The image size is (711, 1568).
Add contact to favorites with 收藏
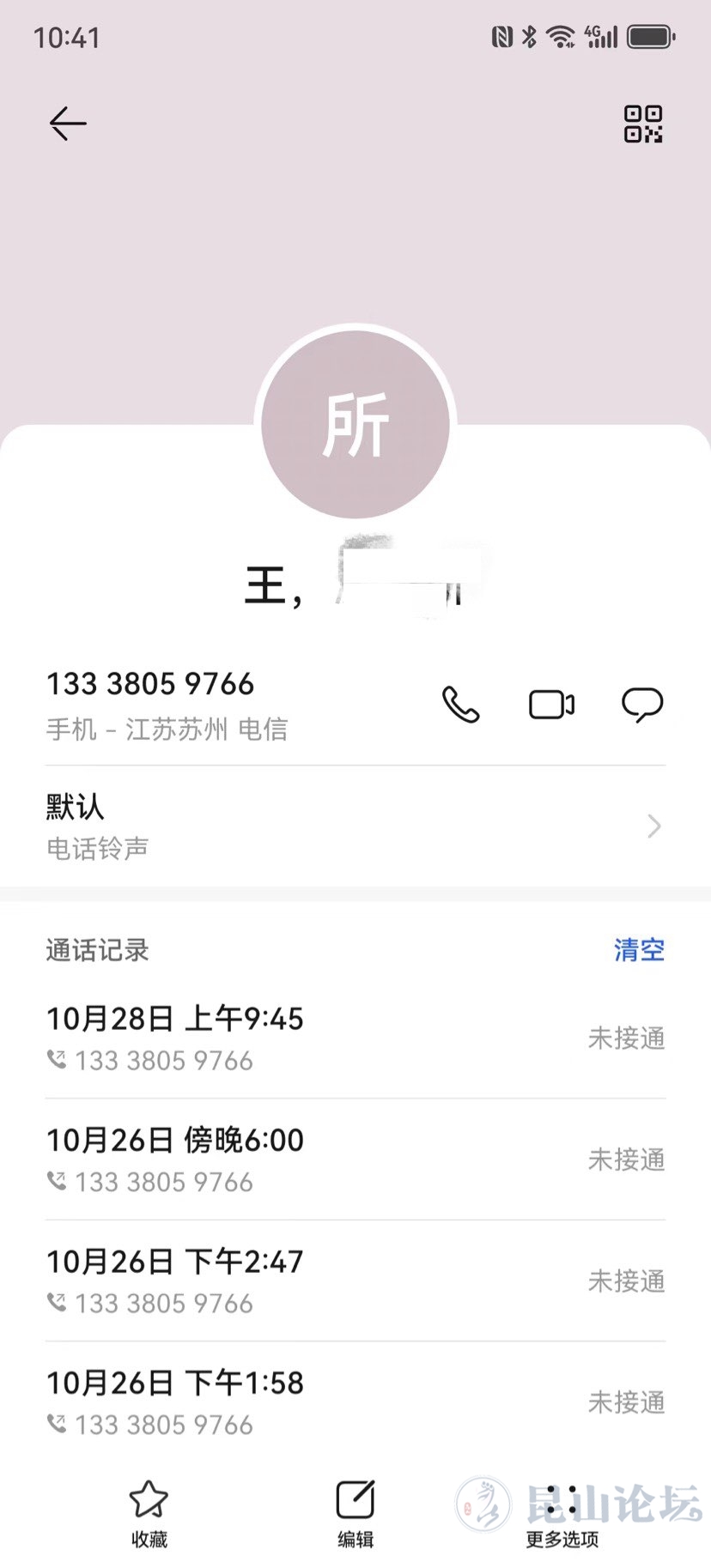pos(149,1513)
